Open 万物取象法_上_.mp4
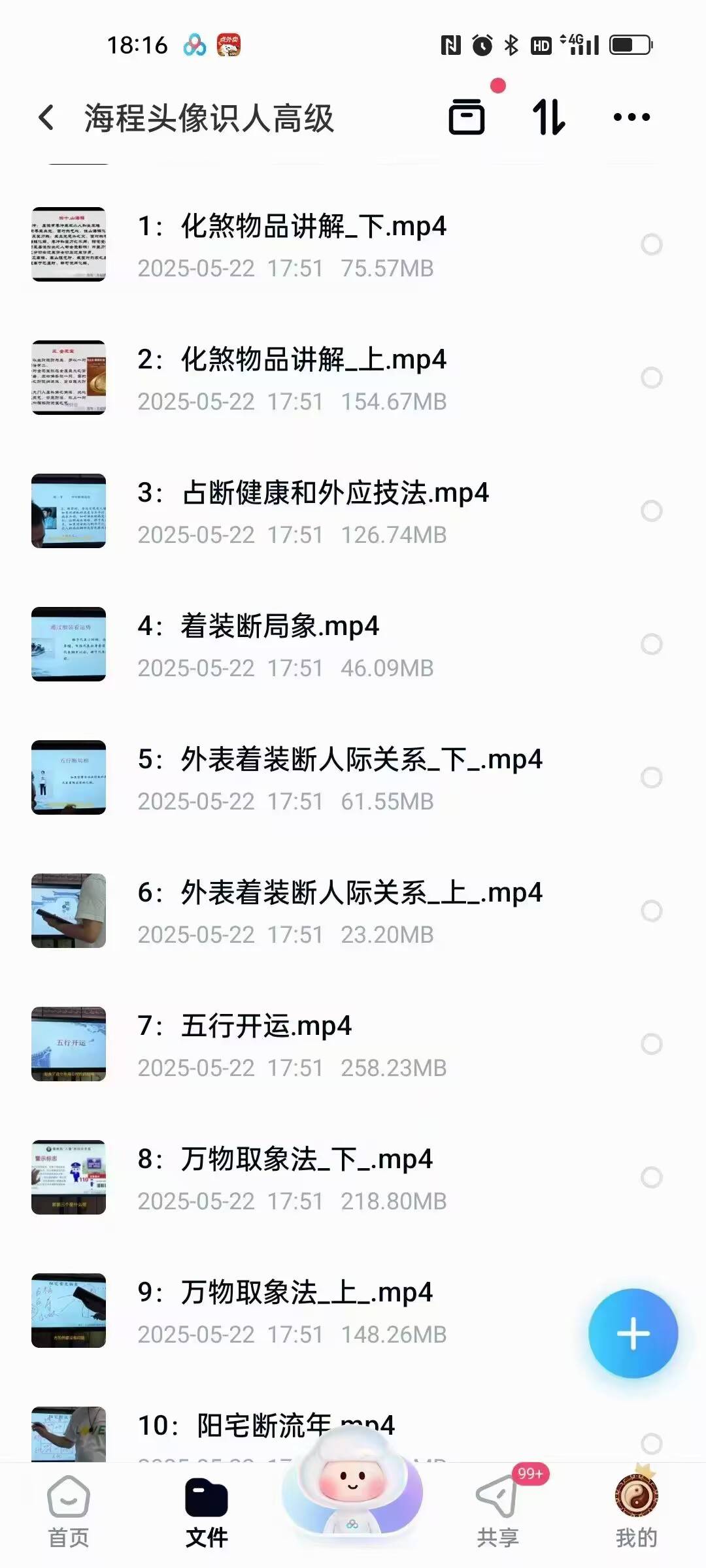This screenshot has width=706, height=1568. point(284,1294)
